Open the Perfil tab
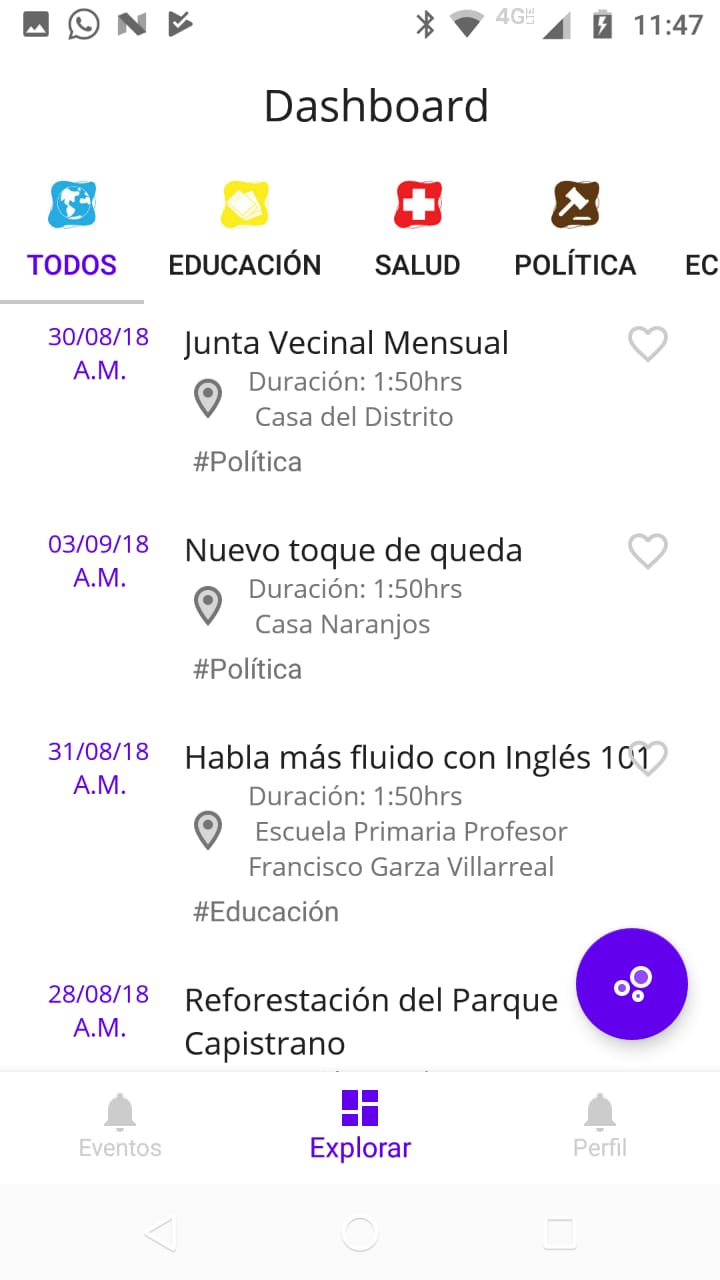The image size is (720, 1280). click(600, 1127)
